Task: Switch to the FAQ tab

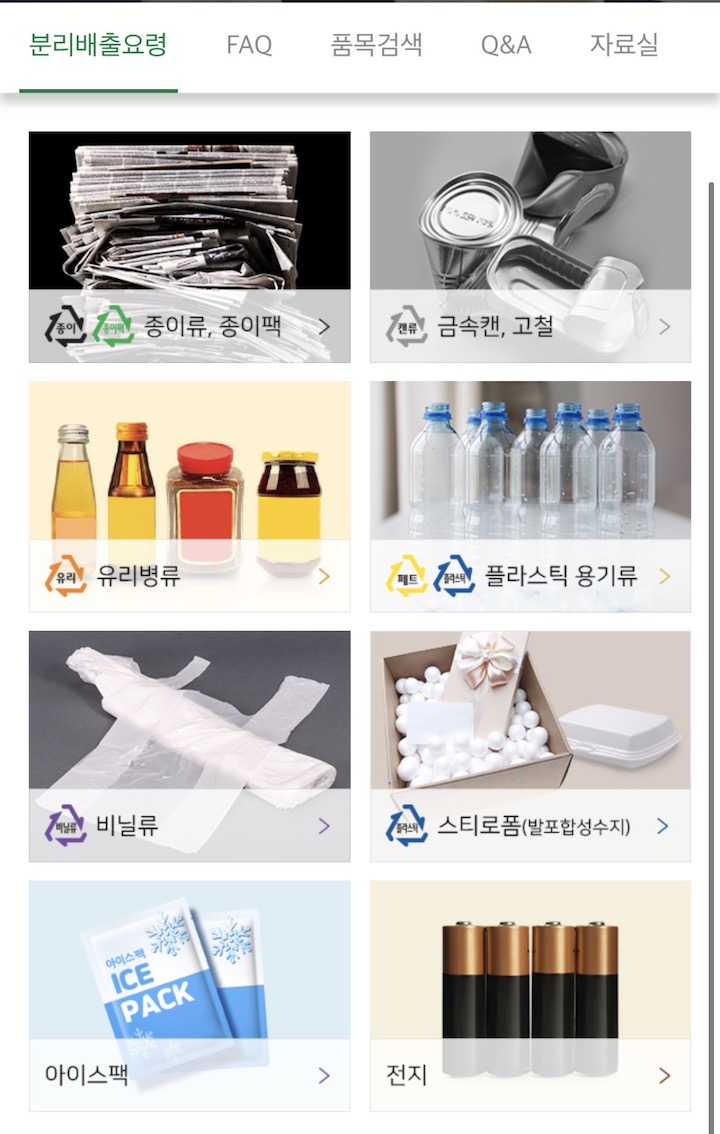Action: tap(249, 44)
